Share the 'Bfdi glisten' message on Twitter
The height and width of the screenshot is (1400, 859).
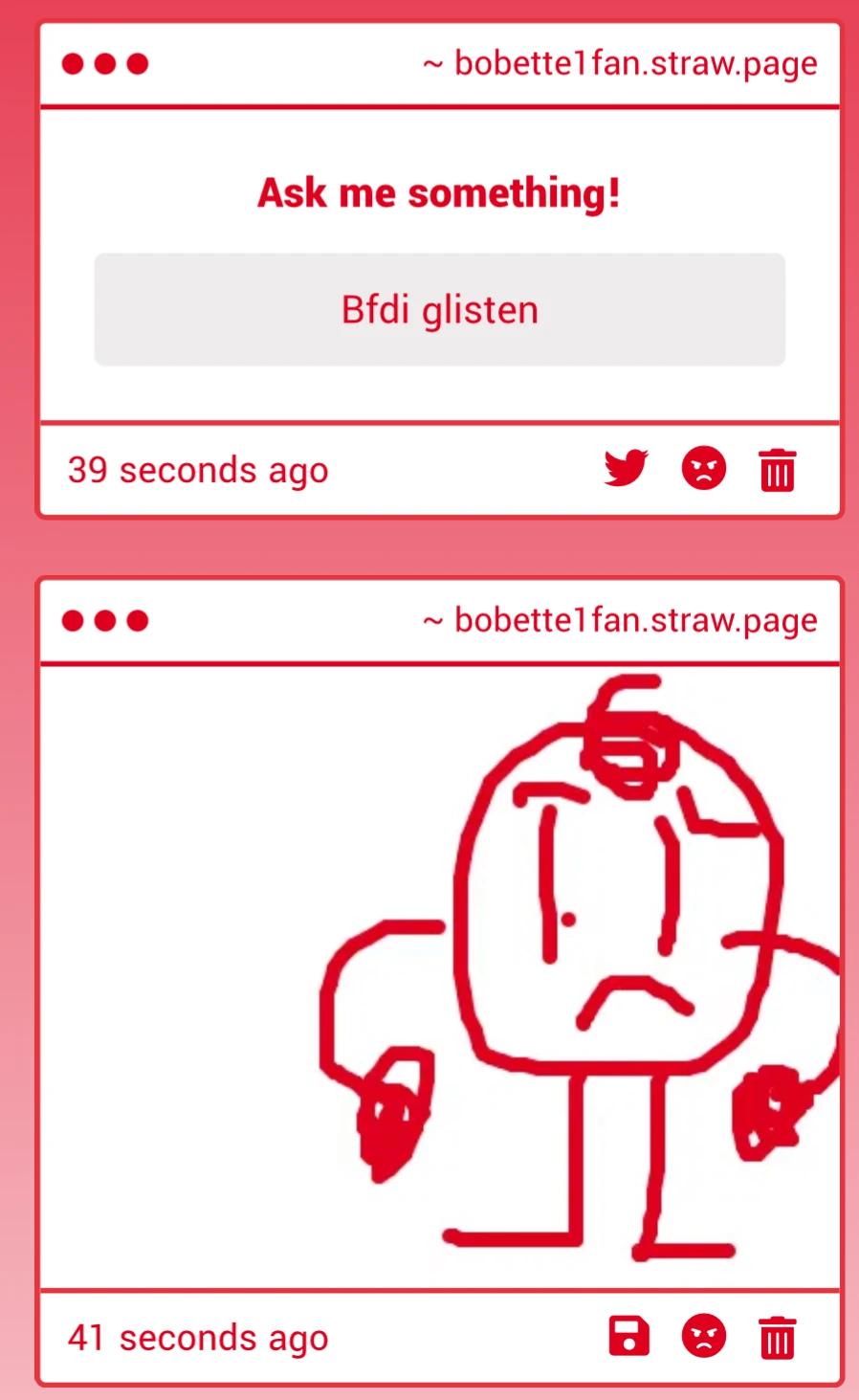coord(626,469)
